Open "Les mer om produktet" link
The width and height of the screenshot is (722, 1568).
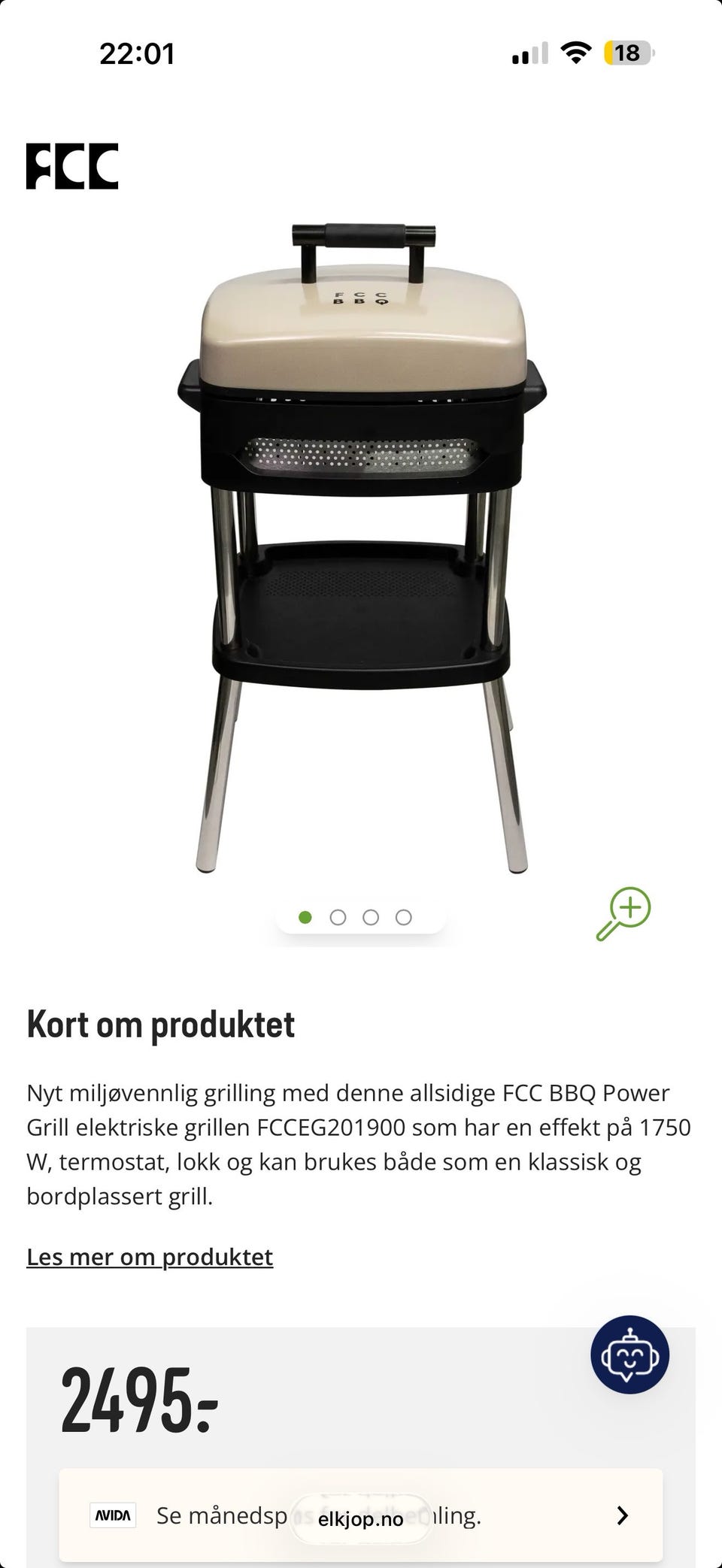[150, 1257]
